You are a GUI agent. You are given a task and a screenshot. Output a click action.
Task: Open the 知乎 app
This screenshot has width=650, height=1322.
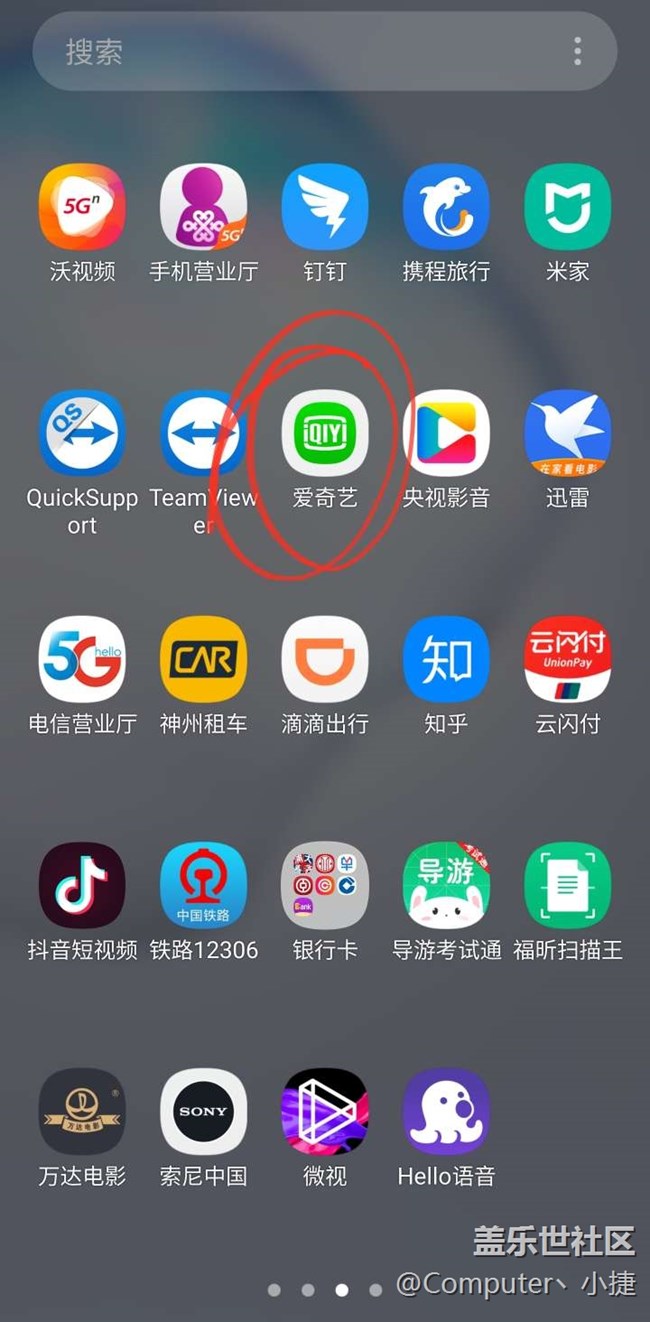pos(446,659)
